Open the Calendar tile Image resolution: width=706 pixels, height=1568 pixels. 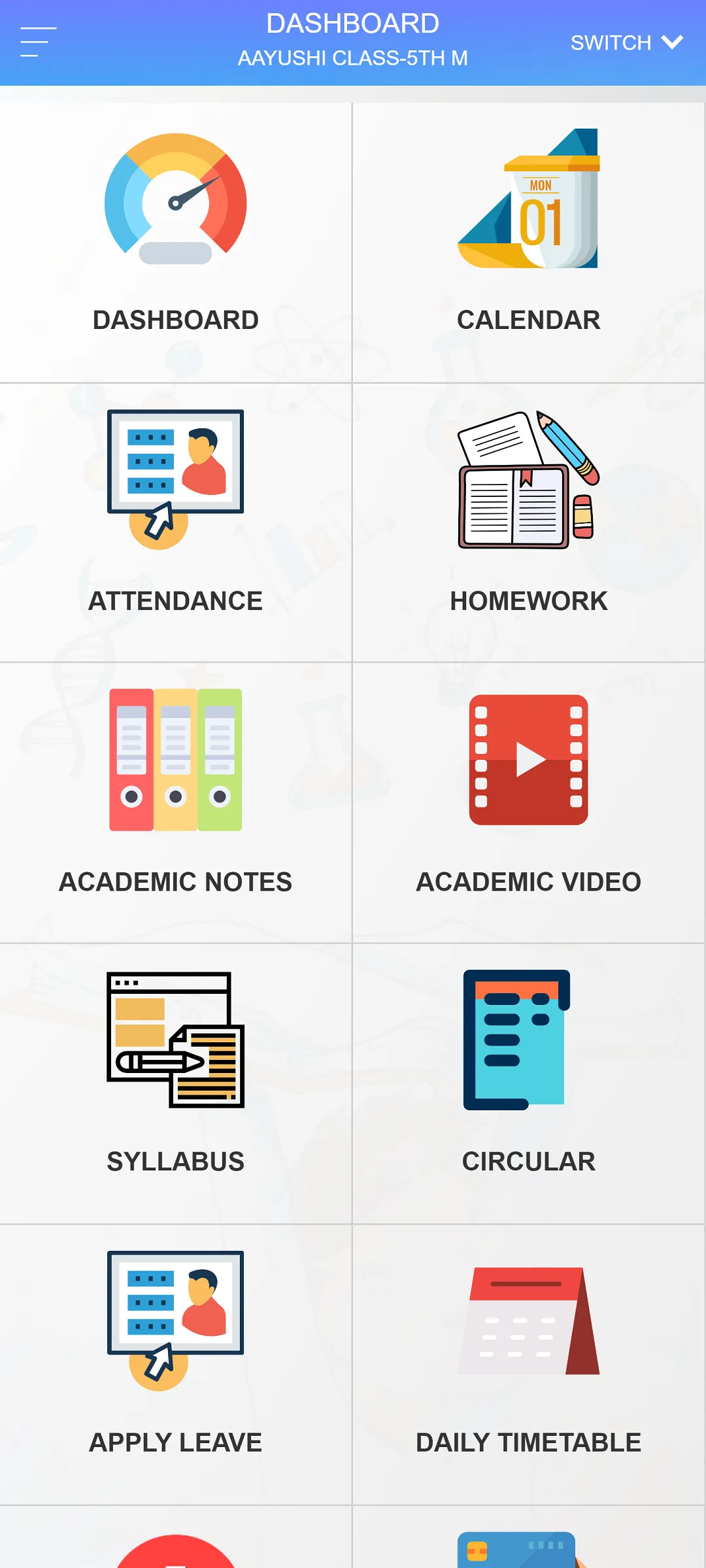529,243
